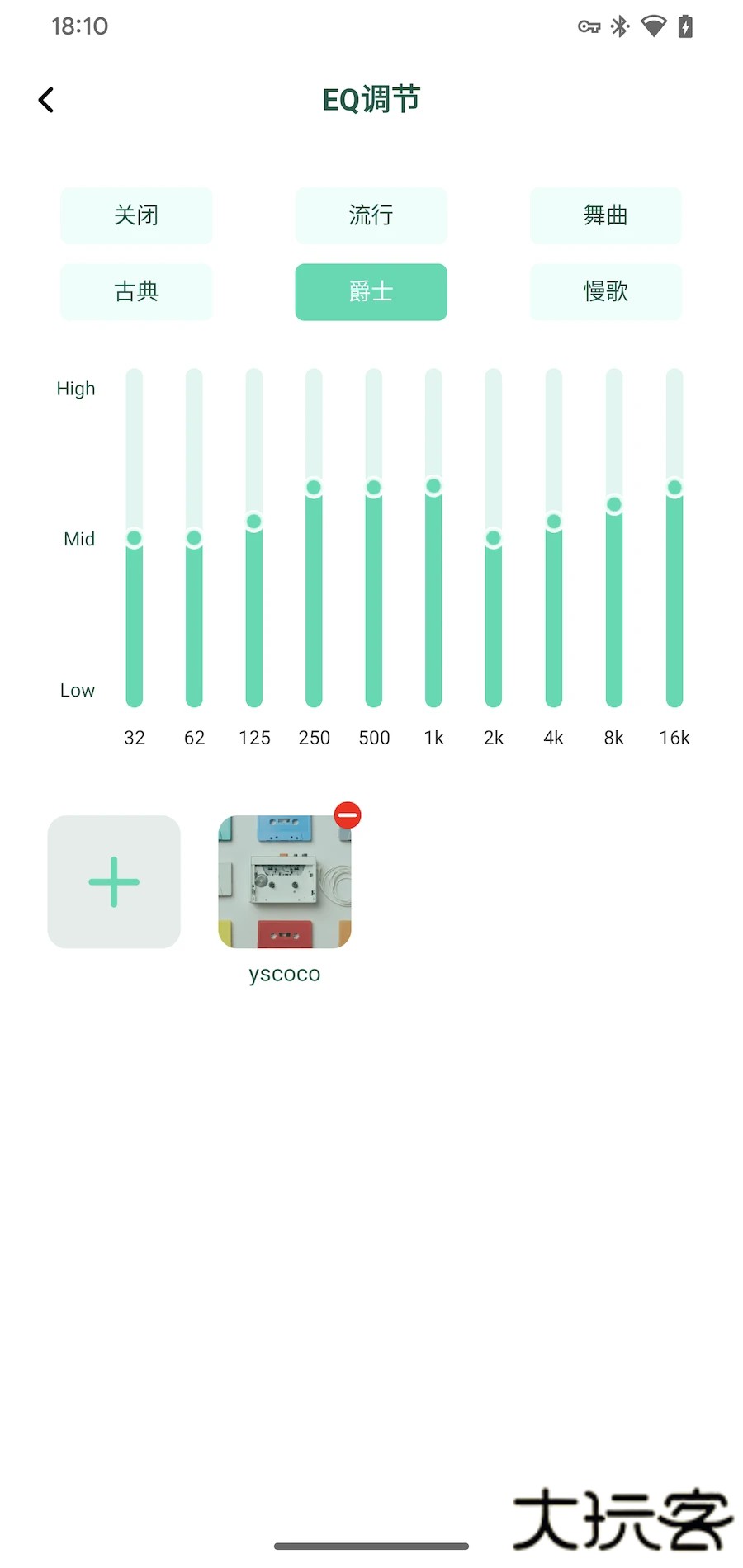Image resolution: width=743 pixels, height=1568 pixels.
Task: Tap the key icon in the status bar
Action: point(590,26)
